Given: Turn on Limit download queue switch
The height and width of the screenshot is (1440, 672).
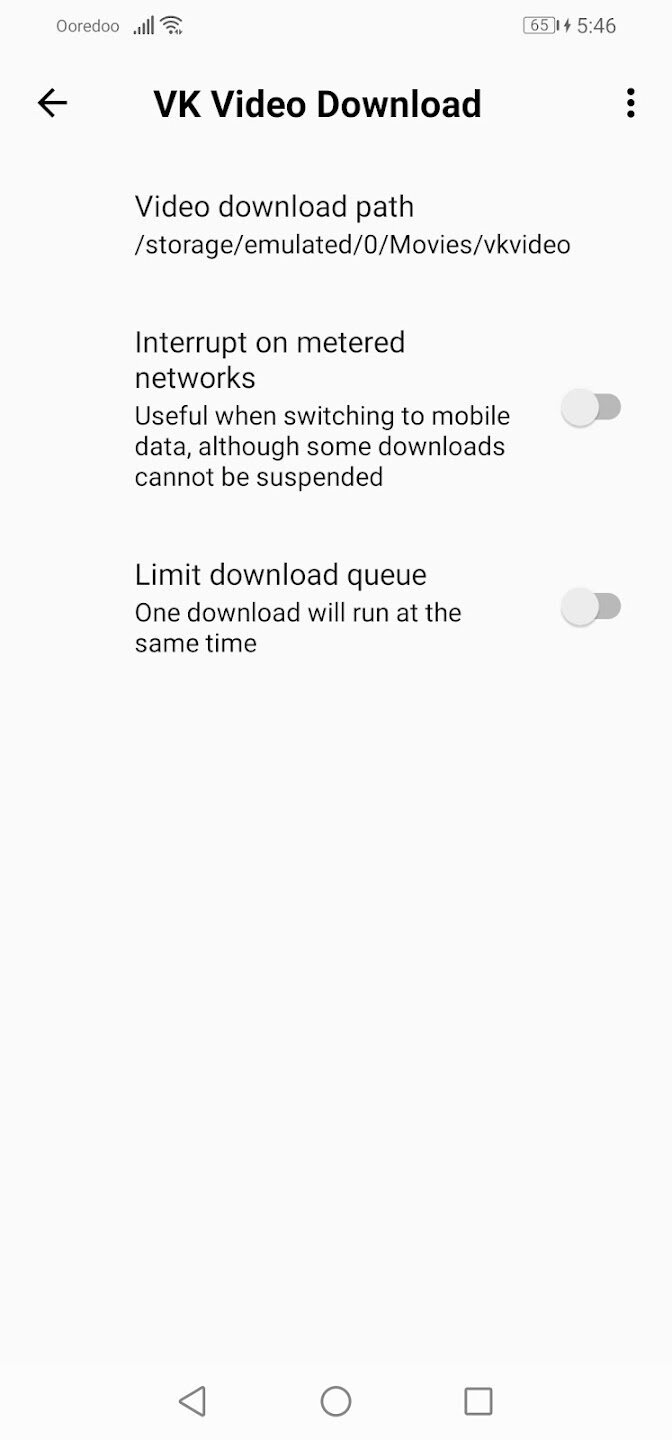Looking at the screenshot, I should pos(592,607).
